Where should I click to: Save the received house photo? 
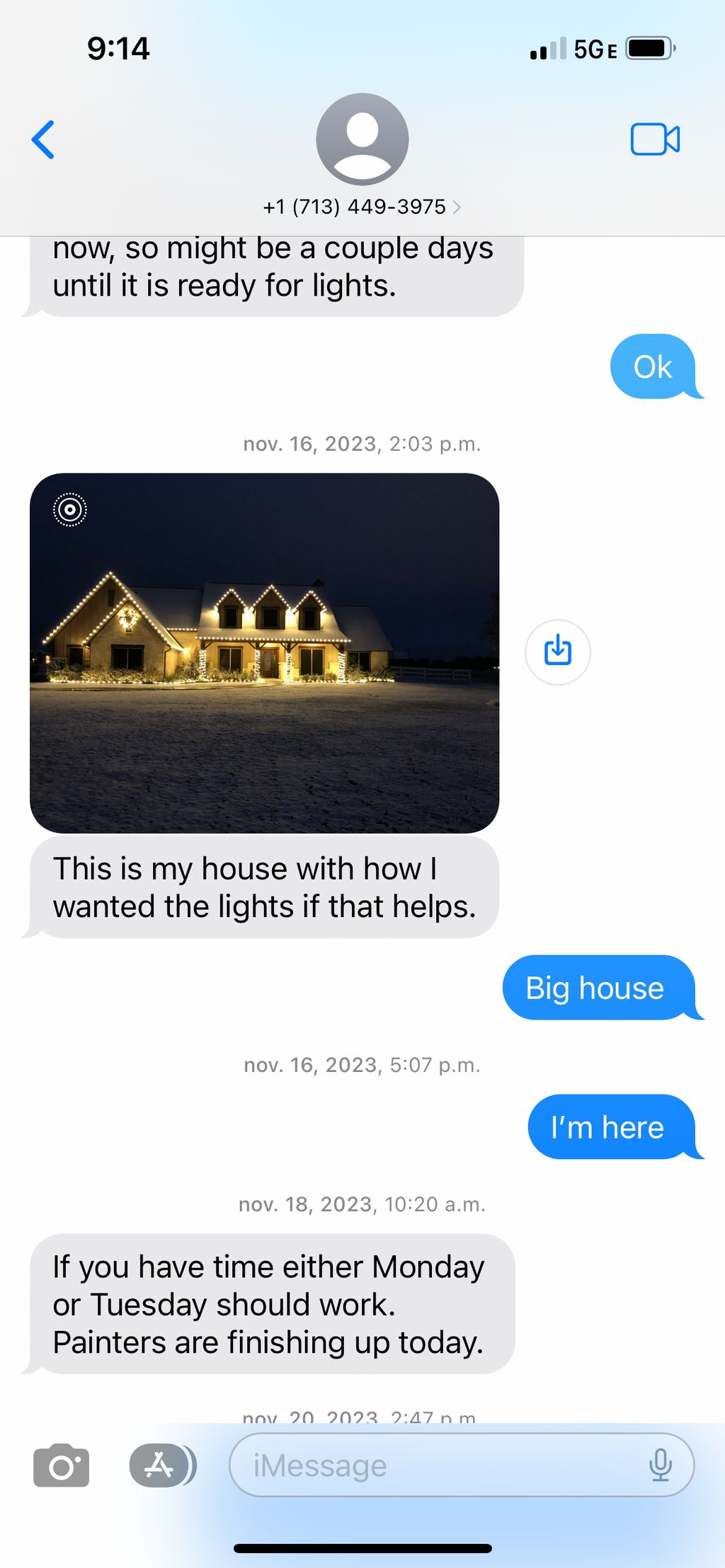(558, 652)
